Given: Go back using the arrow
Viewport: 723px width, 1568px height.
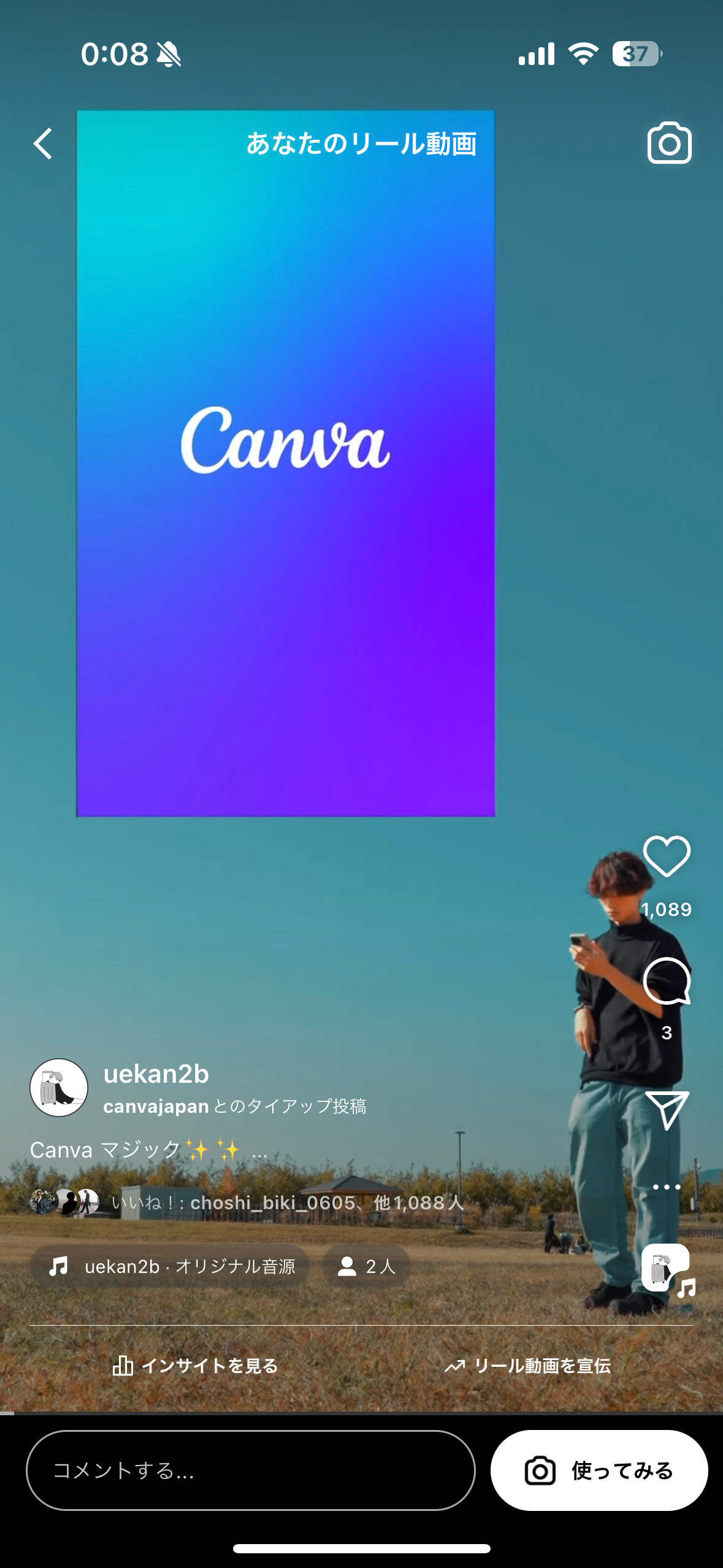Looking at the screenshot, I should [43, 144].
